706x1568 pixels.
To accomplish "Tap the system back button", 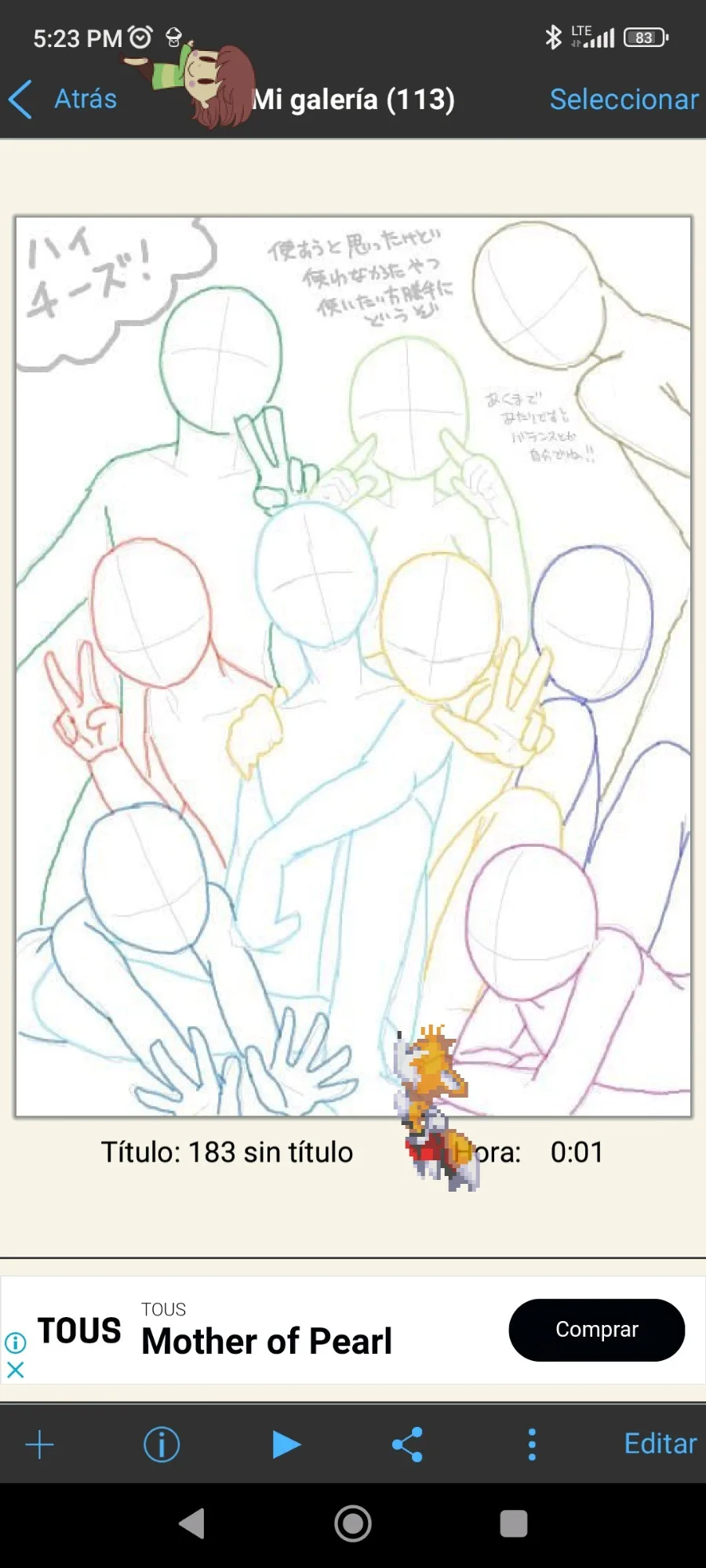I will coord(193,1524).
